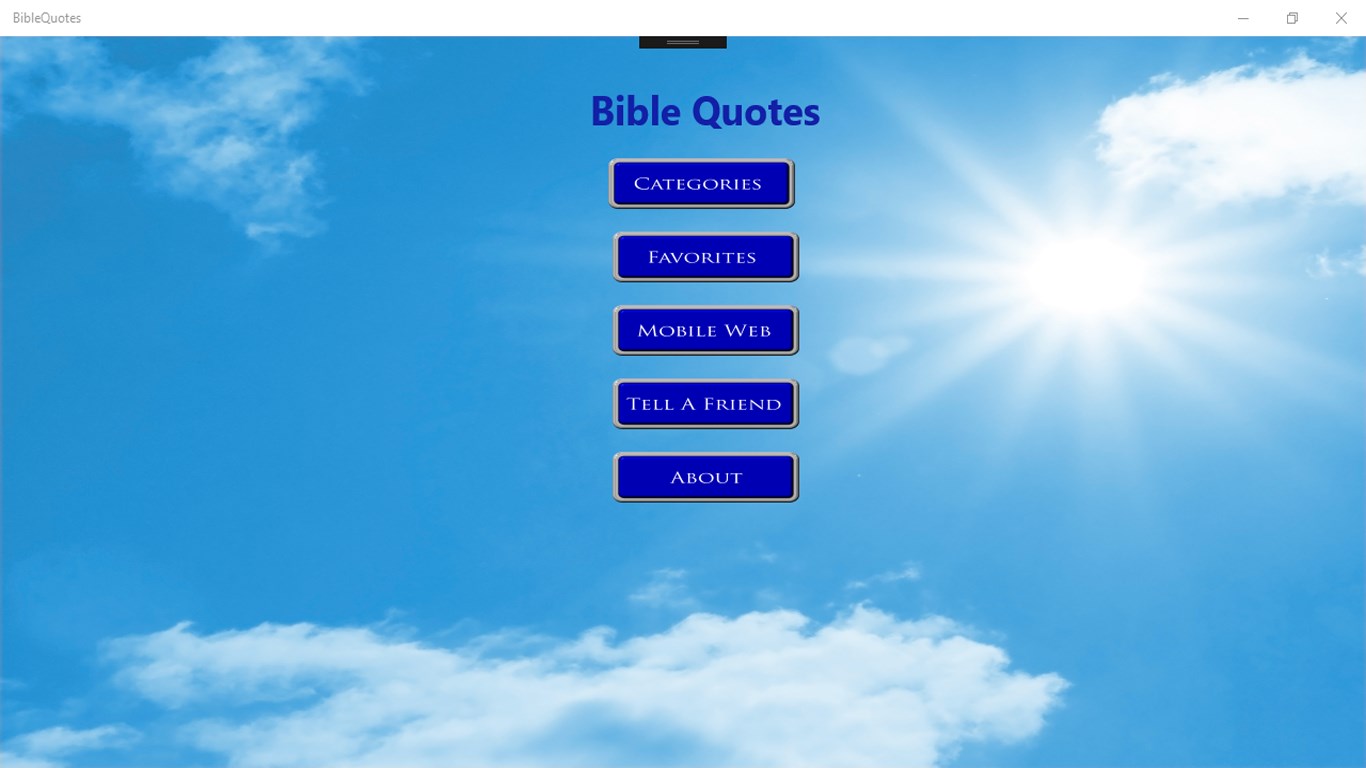Open the About page

tap(705, 478)
